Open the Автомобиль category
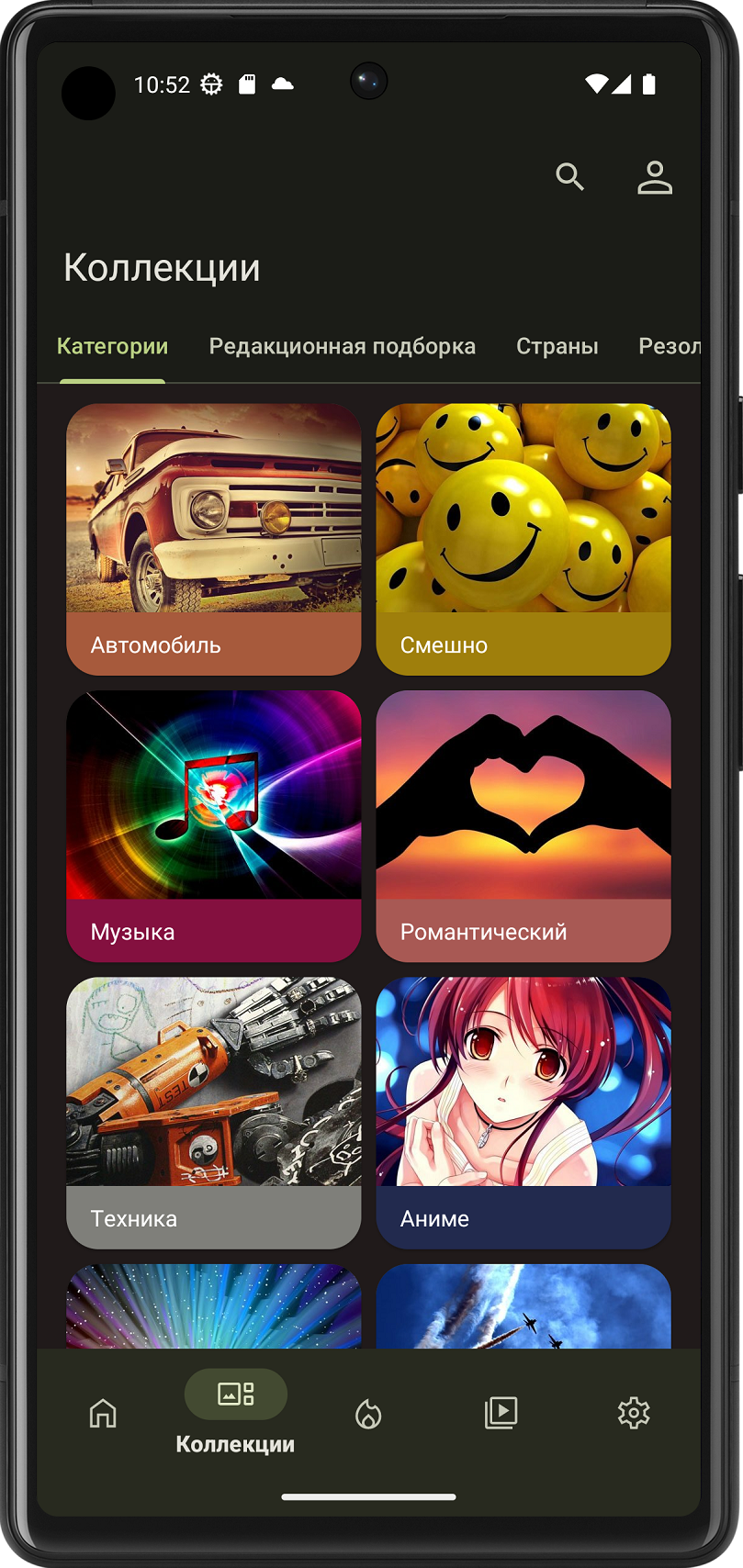Screen dimensions: 743x1568 coord(213,539)
